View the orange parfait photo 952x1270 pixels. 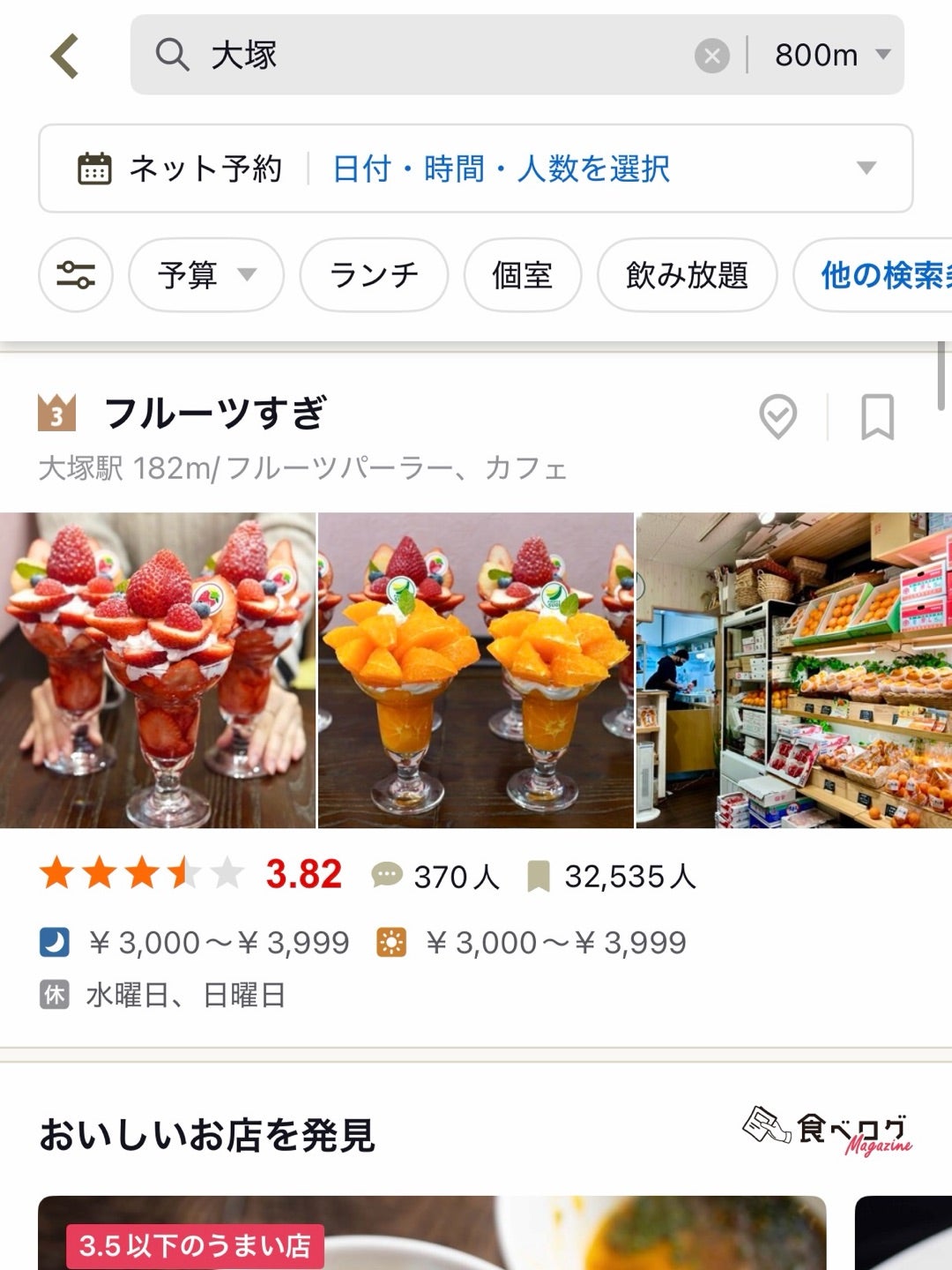(x=475, y=670)
